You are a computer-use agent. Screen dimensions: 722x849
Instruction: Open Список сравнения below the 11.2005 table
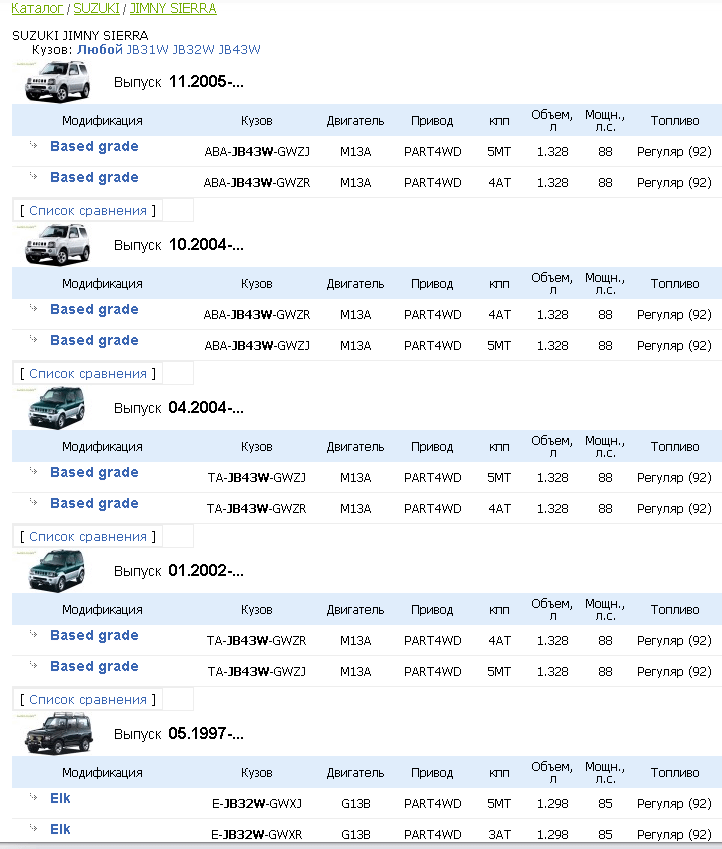[88, 211]
